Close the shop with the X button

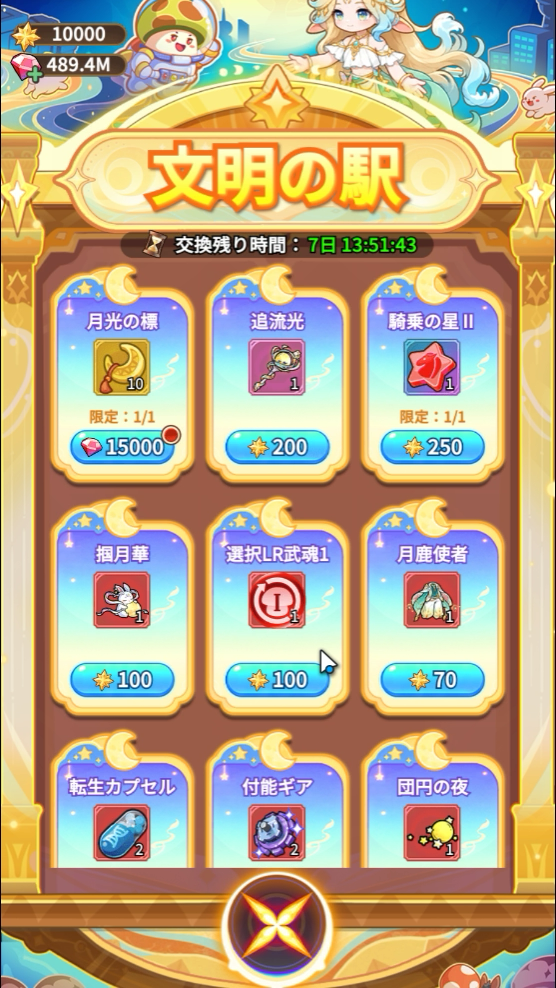(277, 925)
